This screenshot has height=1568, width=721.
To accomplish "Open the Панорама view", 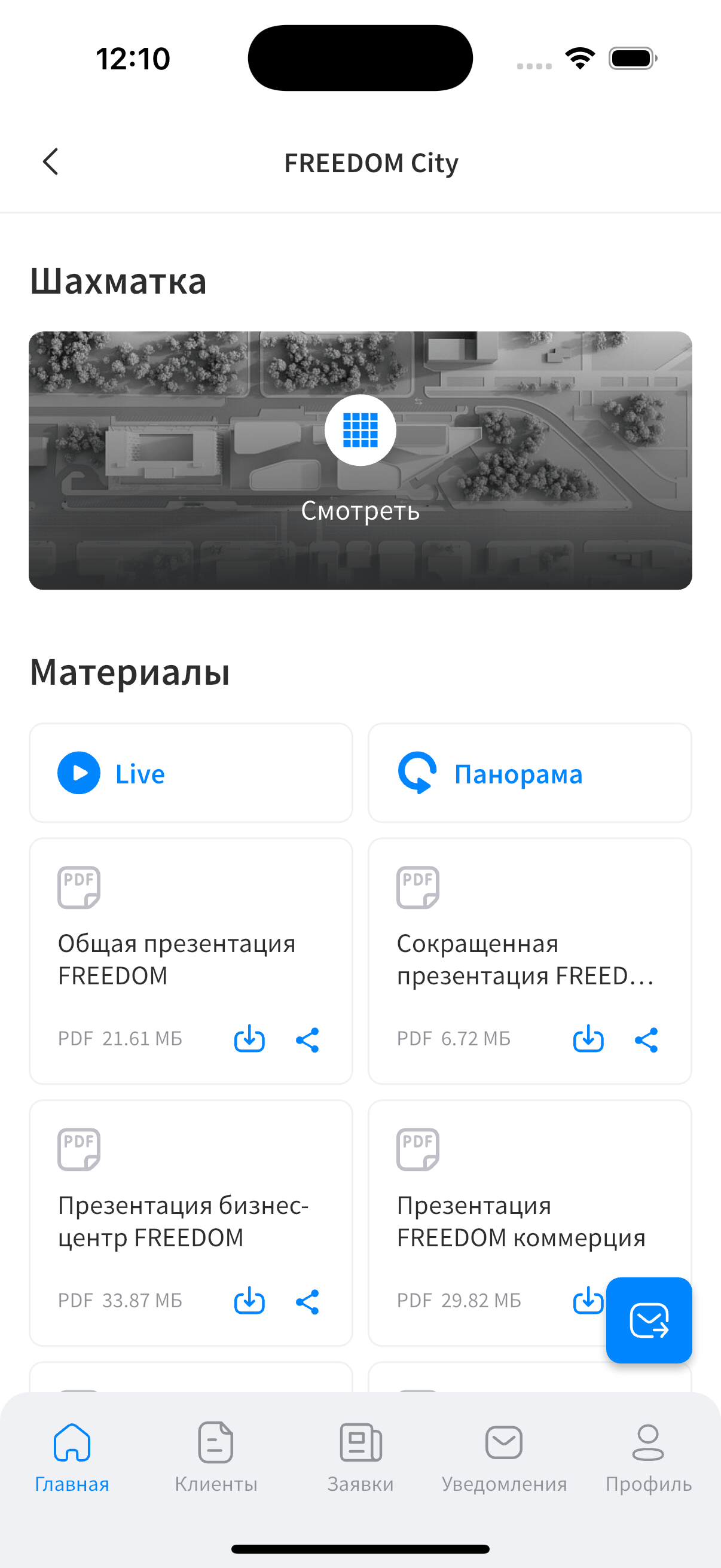I will click(529, 773).
